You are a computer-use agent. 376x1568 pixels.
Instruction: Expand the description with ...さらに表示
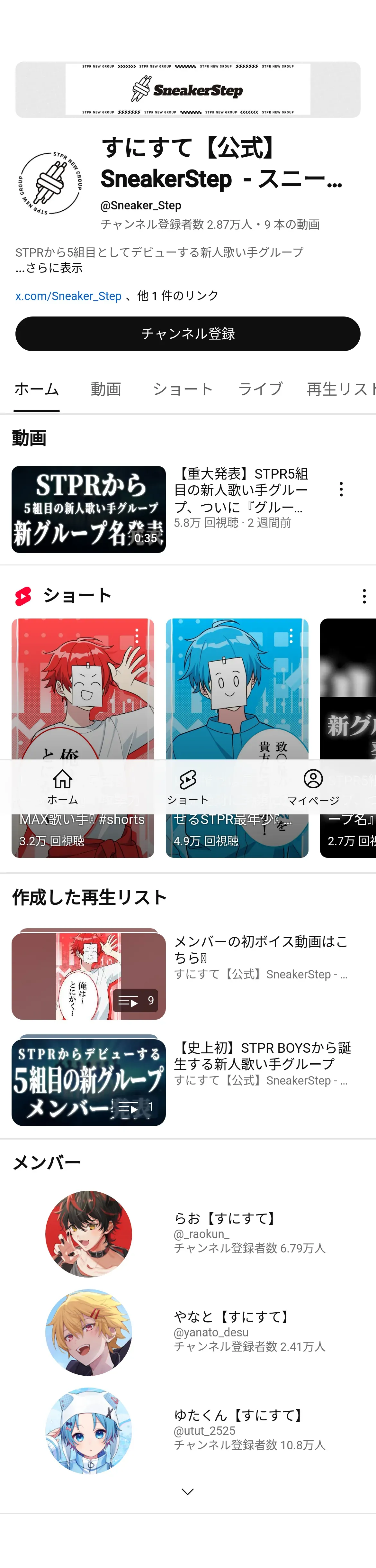[49, 268]
